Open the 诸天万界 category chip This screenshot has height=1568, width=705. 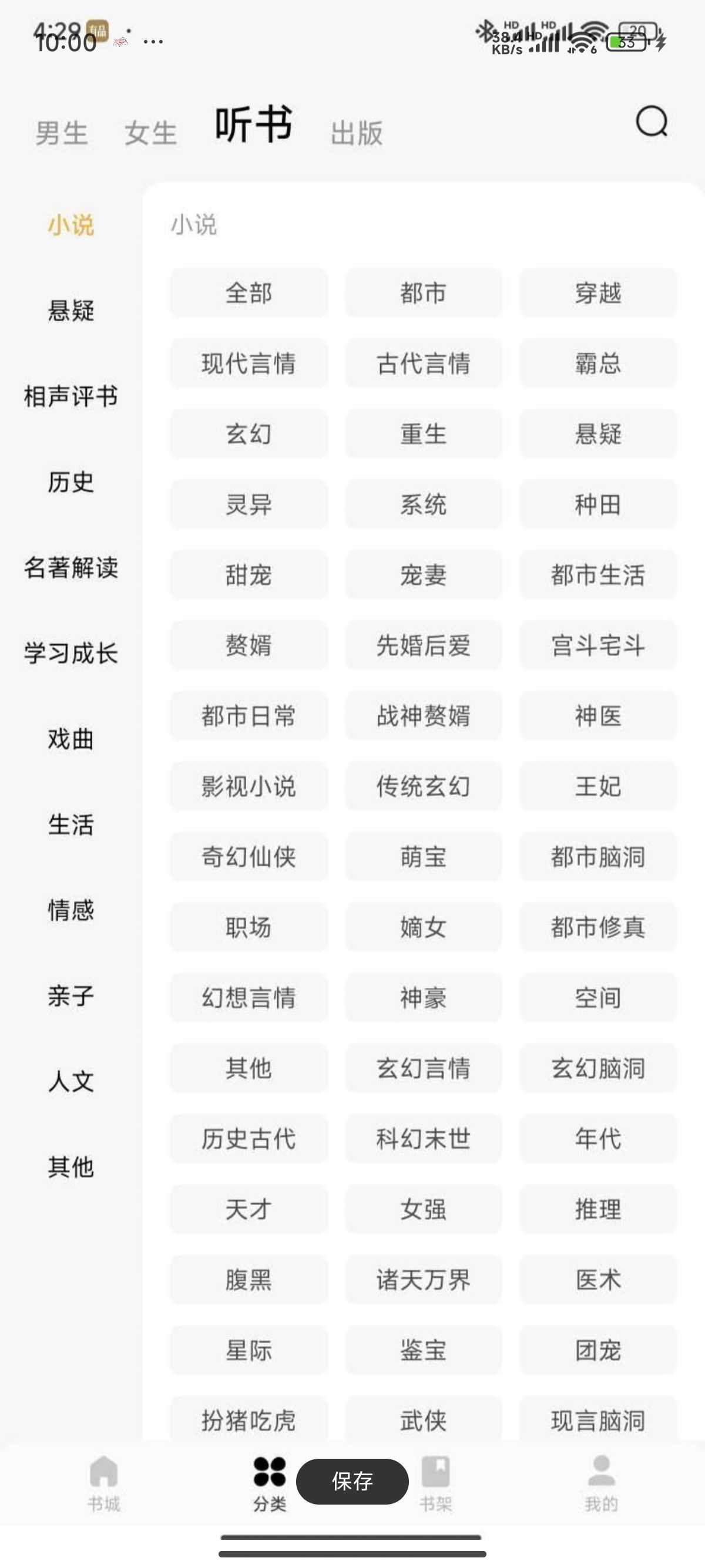tap(423, 1280)
